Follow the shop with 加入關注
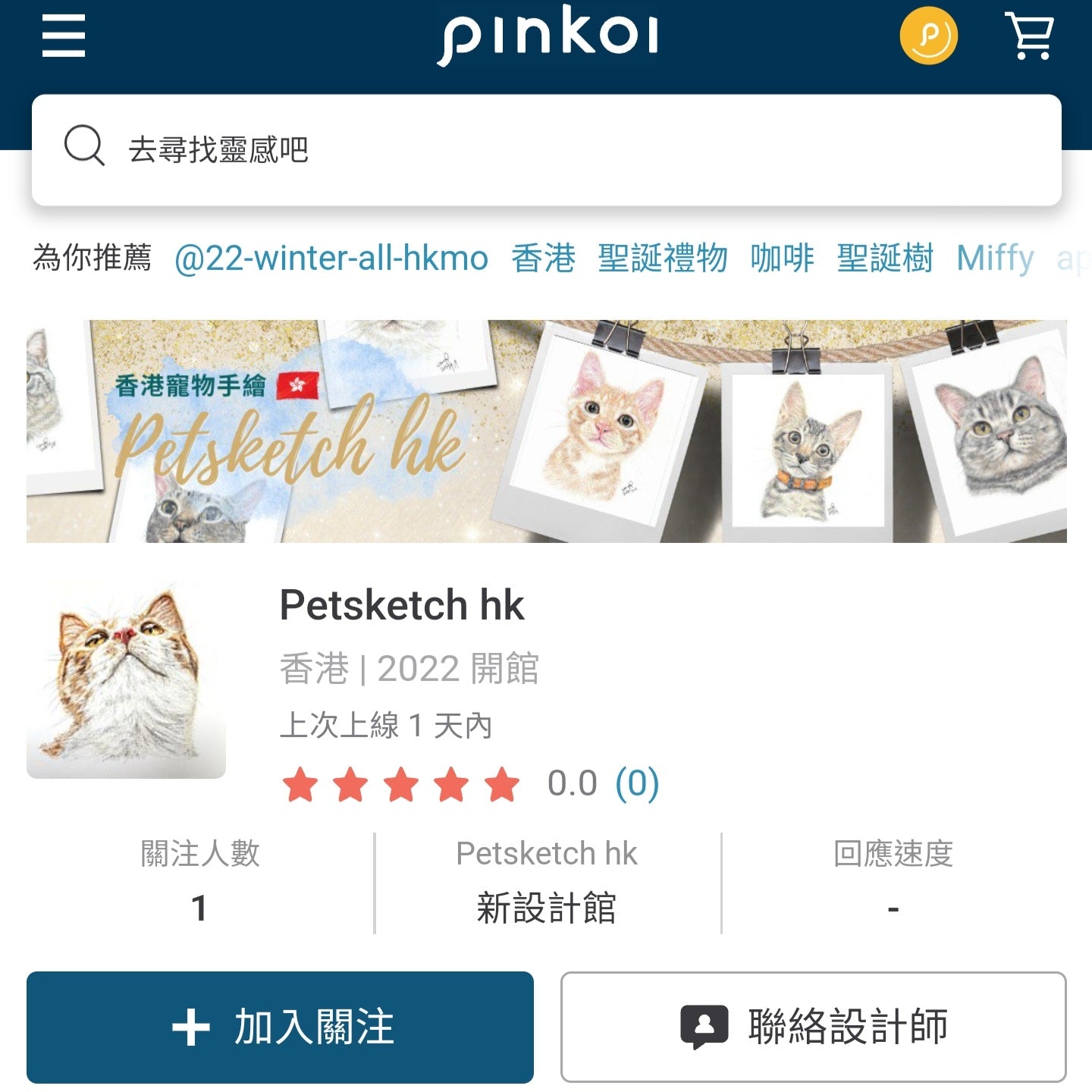The width and height of the screenshot is (1092, 1092). tap(280, 1027)
